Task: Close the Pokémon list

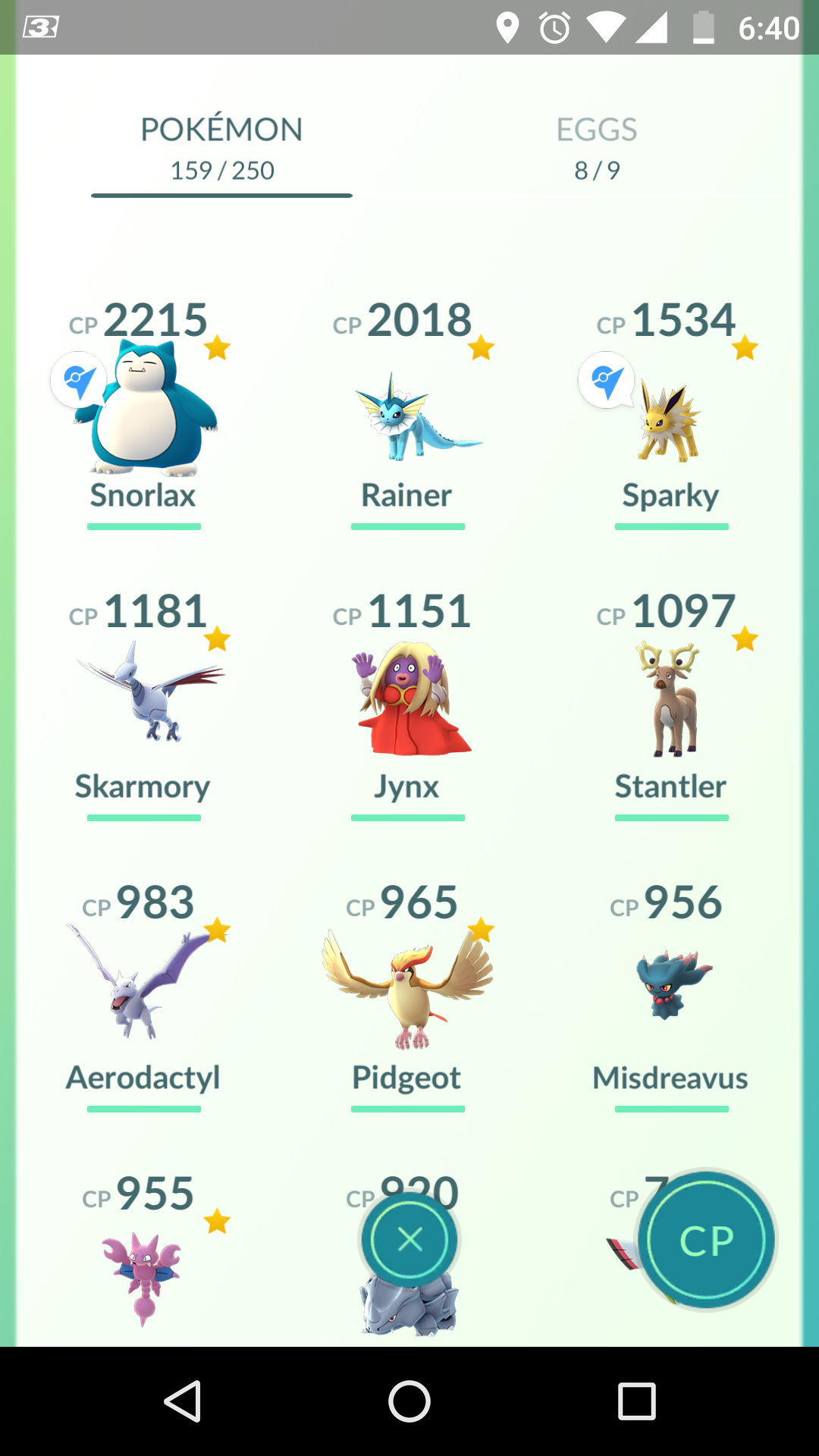Action: [x=409, y=1241]
